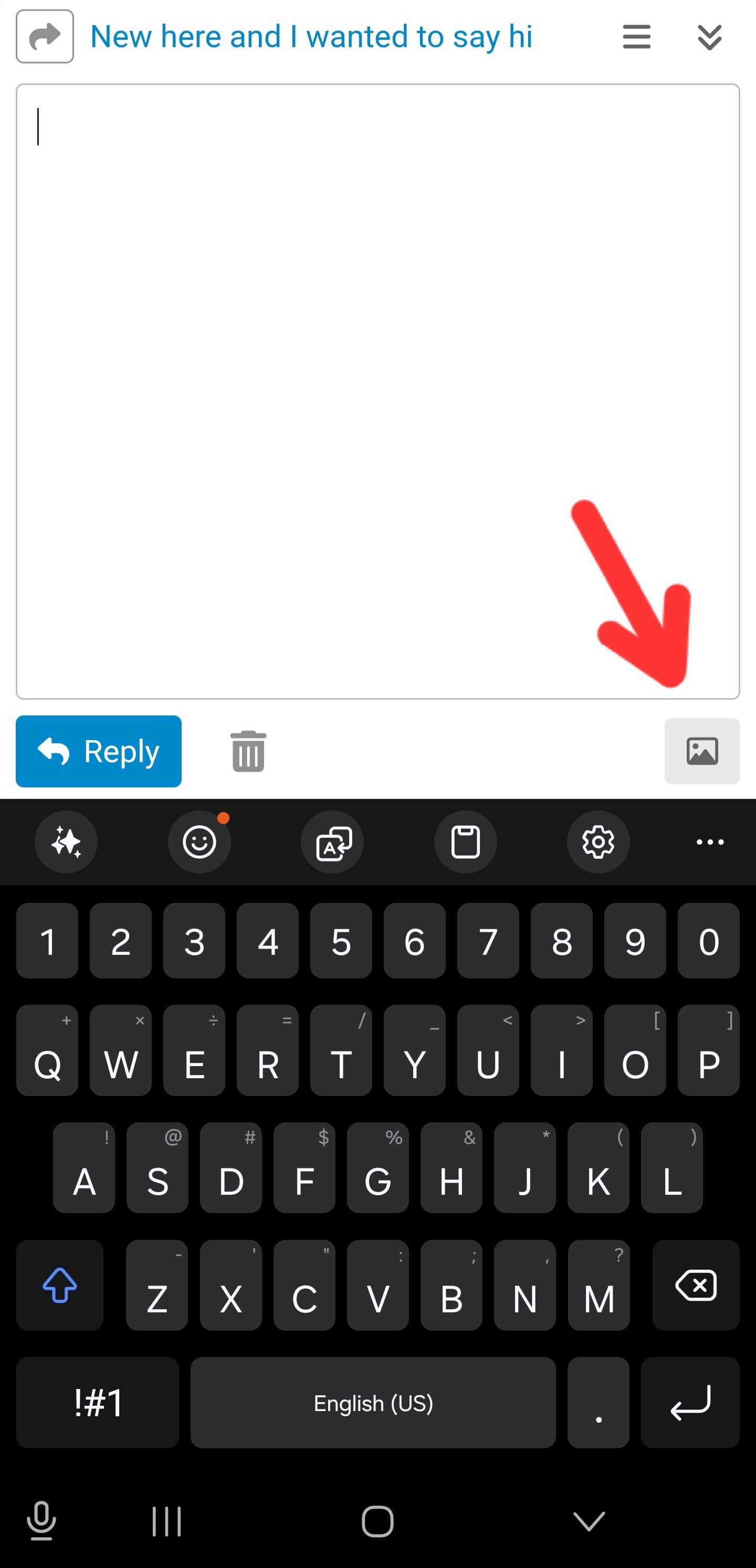
Task: Expand the keyboard toolbar's three-dot menu
Action: coord(710,842)
